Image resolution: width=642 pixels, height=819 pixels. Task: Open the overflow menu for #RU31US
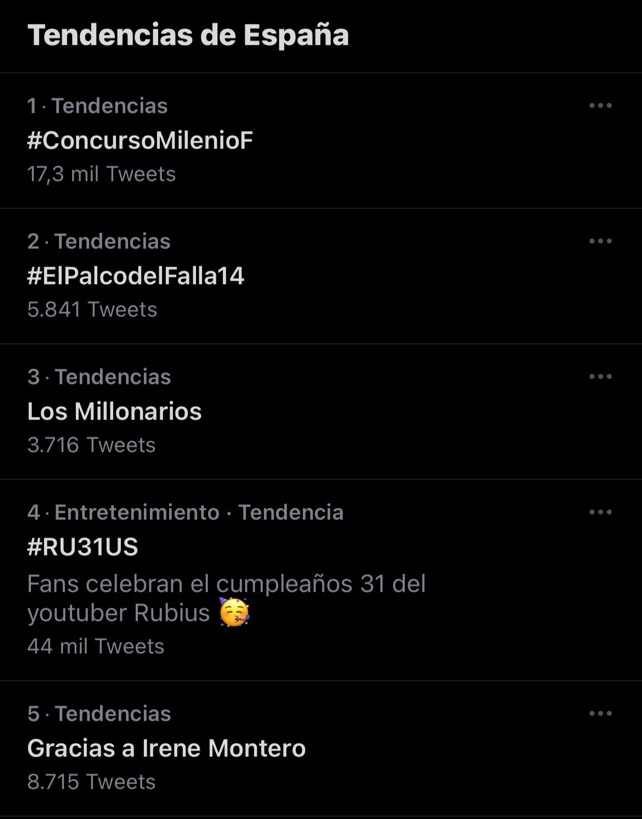(x=600, y=512)
